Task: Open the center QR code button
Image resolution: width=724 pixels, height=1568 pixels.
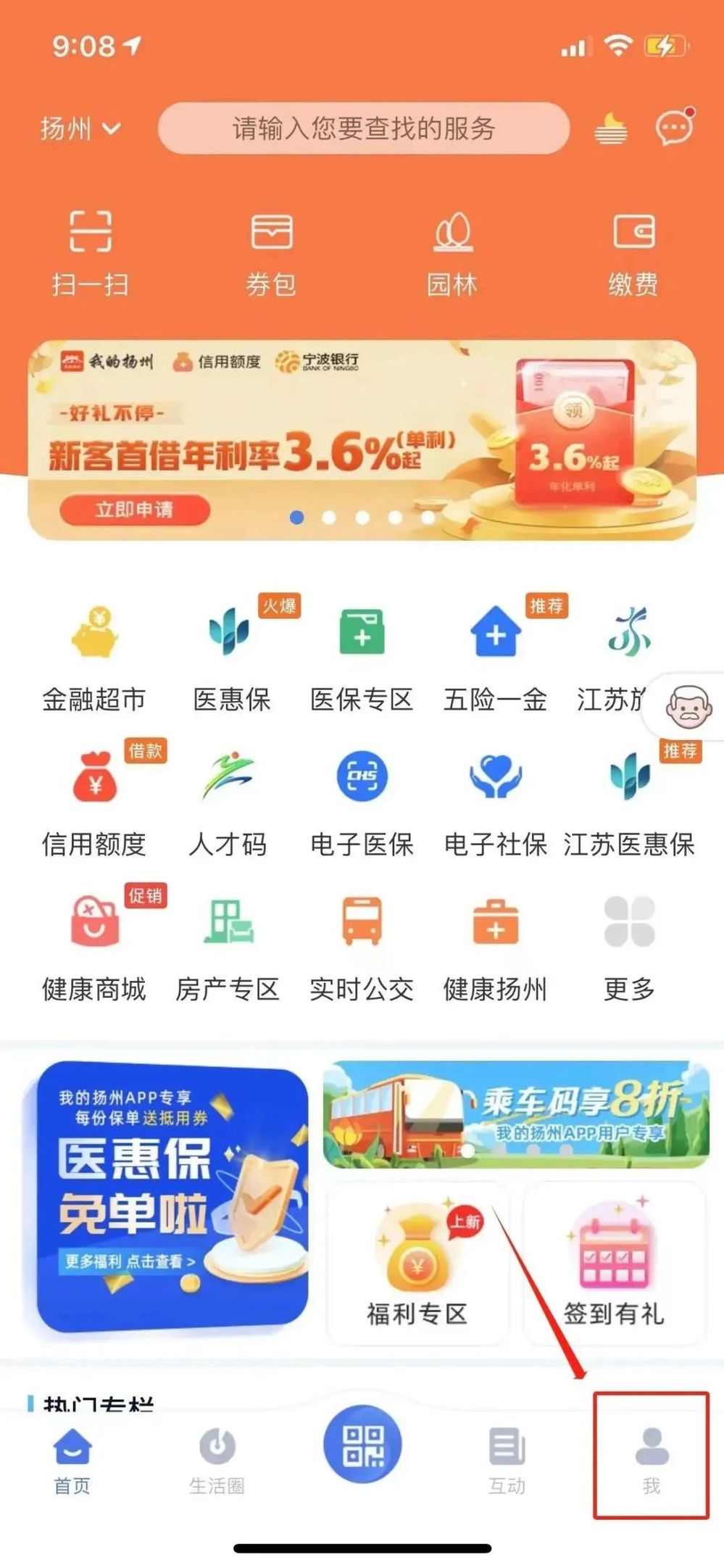Action: pyautogui.click(x=362, y=1445)
